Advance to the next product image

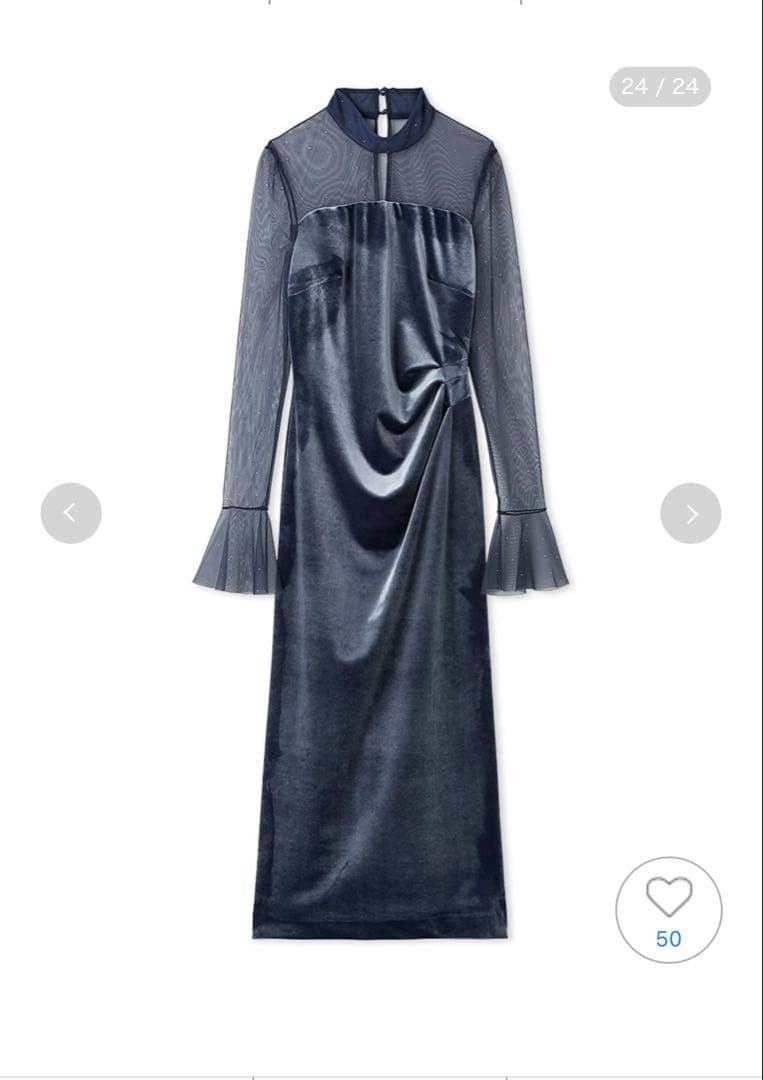click(x=690, y=513)
